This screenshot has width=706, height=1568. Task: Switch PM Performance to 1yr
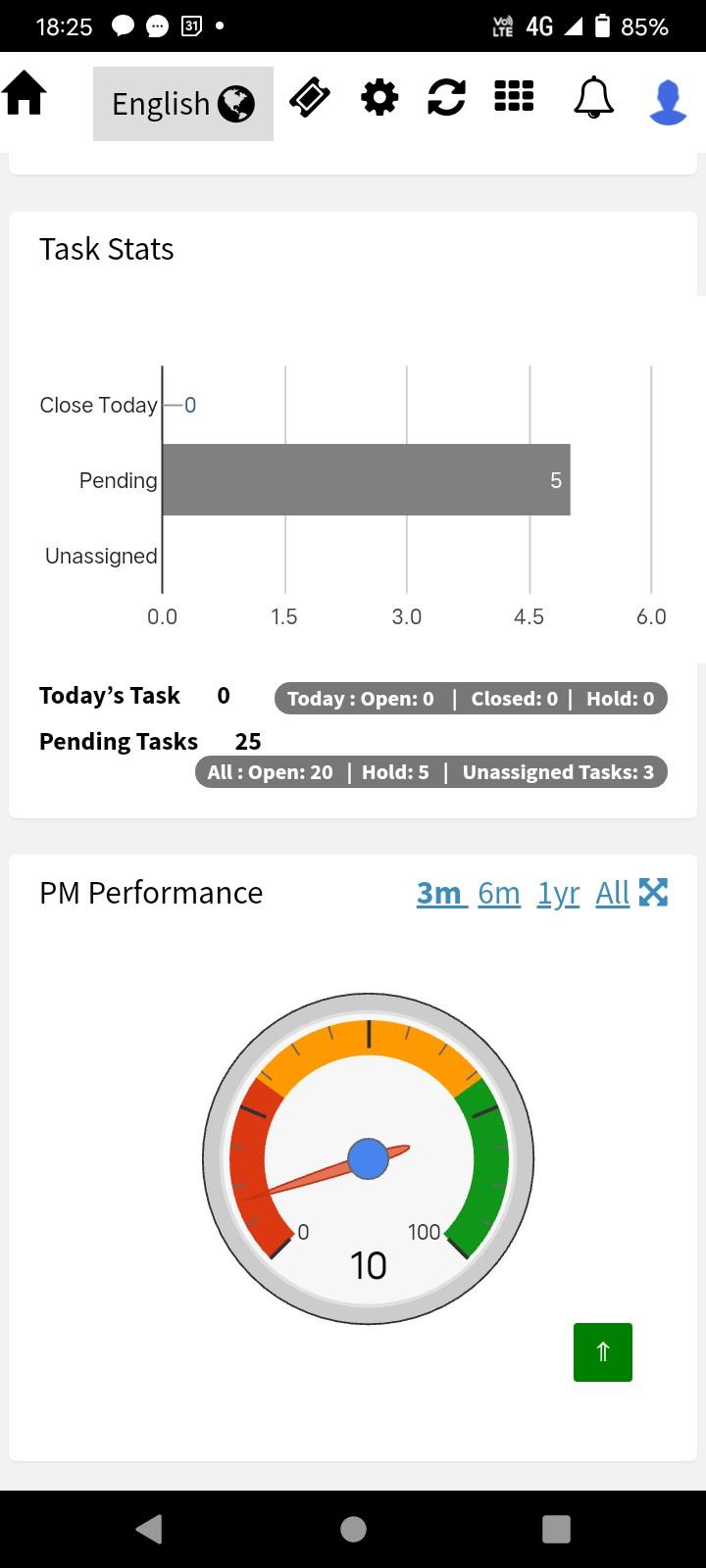558,893
